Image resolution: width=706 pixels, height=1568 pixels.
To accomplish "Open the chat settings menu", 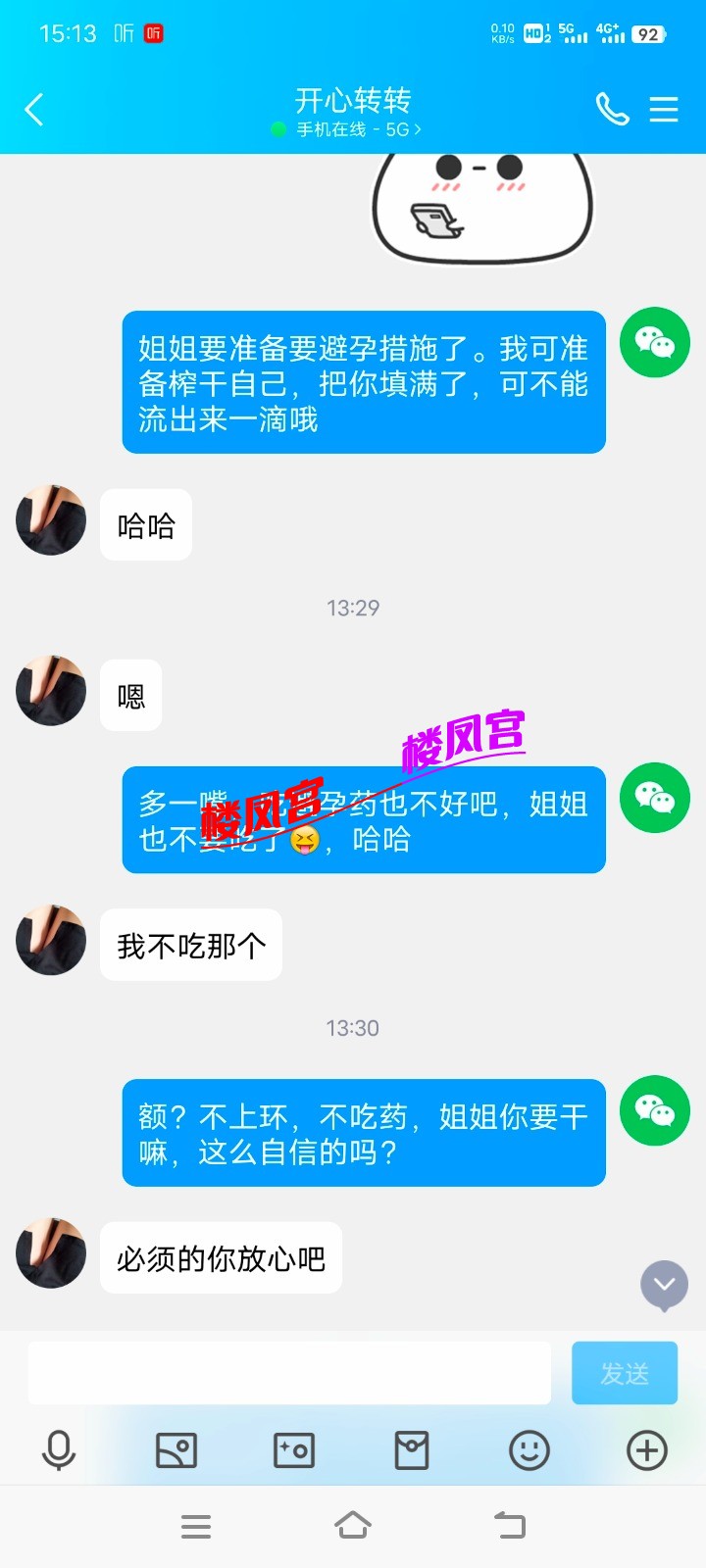I will pyautogui.click(x=664, y=109).
